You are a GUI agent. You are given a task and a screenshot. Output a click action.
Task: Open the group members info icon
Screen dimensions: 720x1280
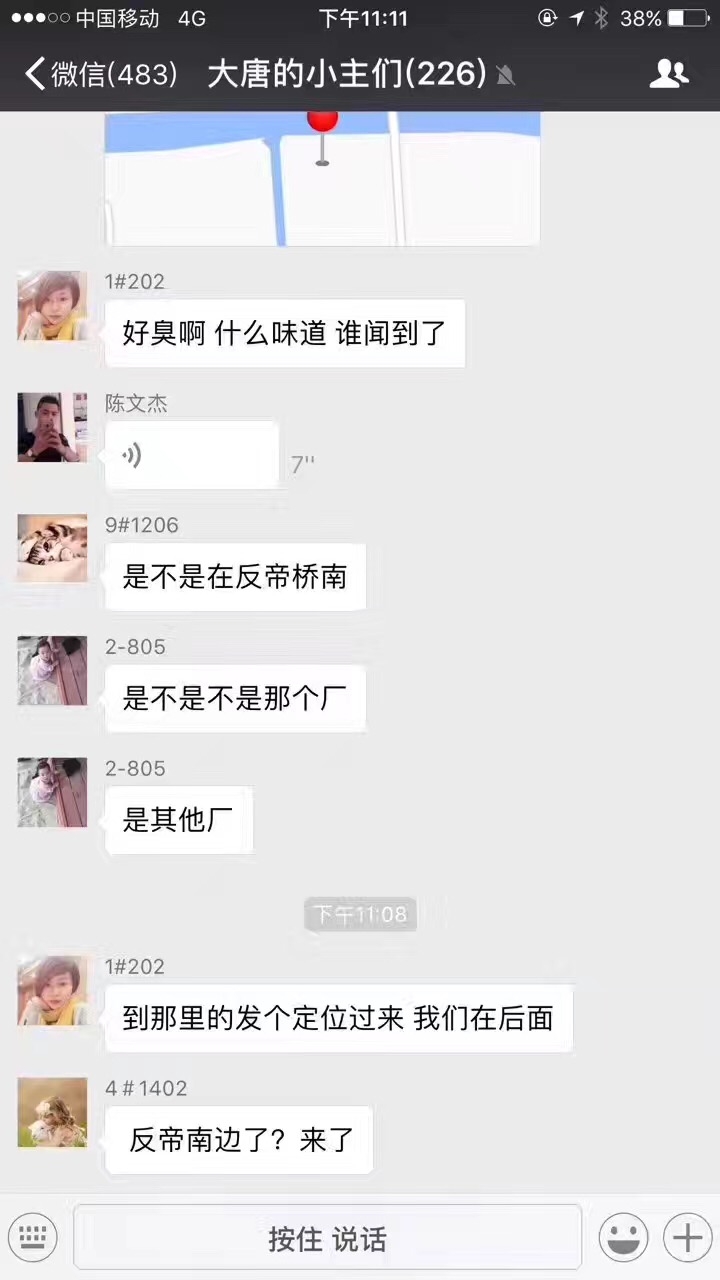click(668, 74)
